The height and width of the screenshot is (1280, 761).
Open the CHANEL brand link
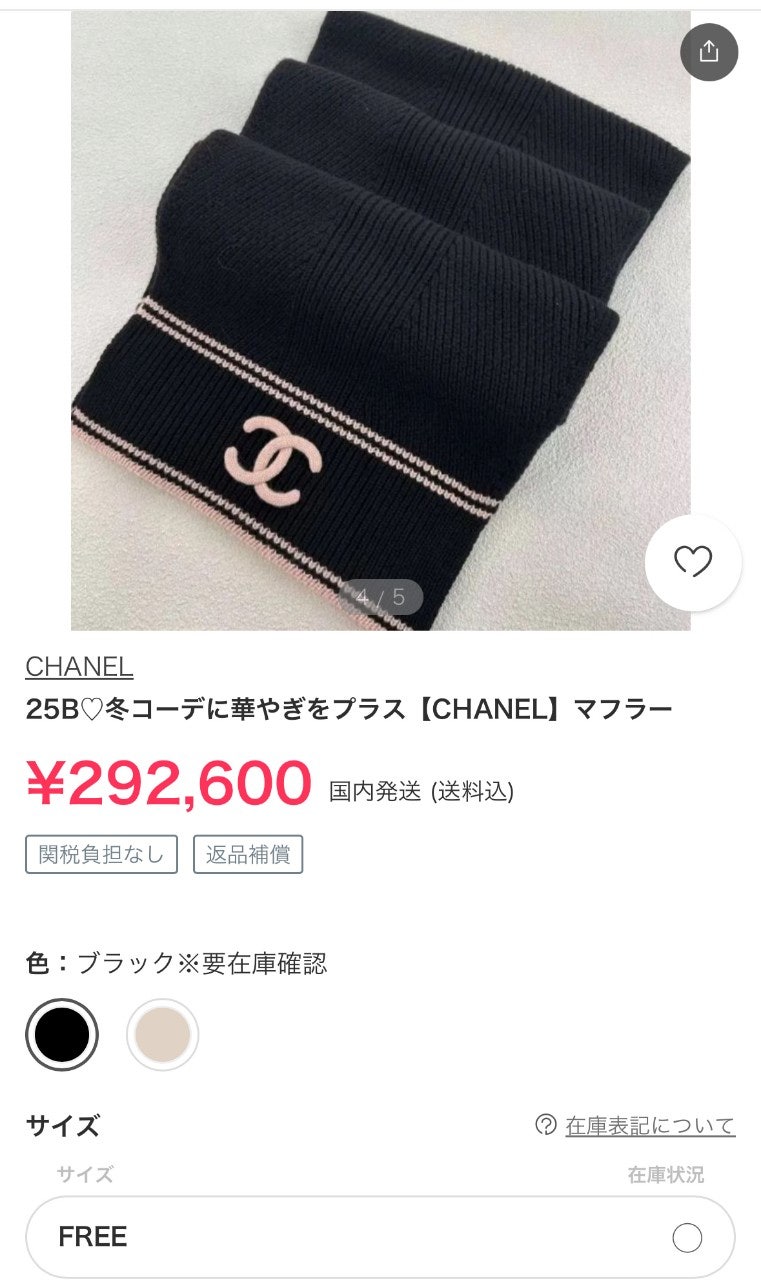[x=79, y=666]
